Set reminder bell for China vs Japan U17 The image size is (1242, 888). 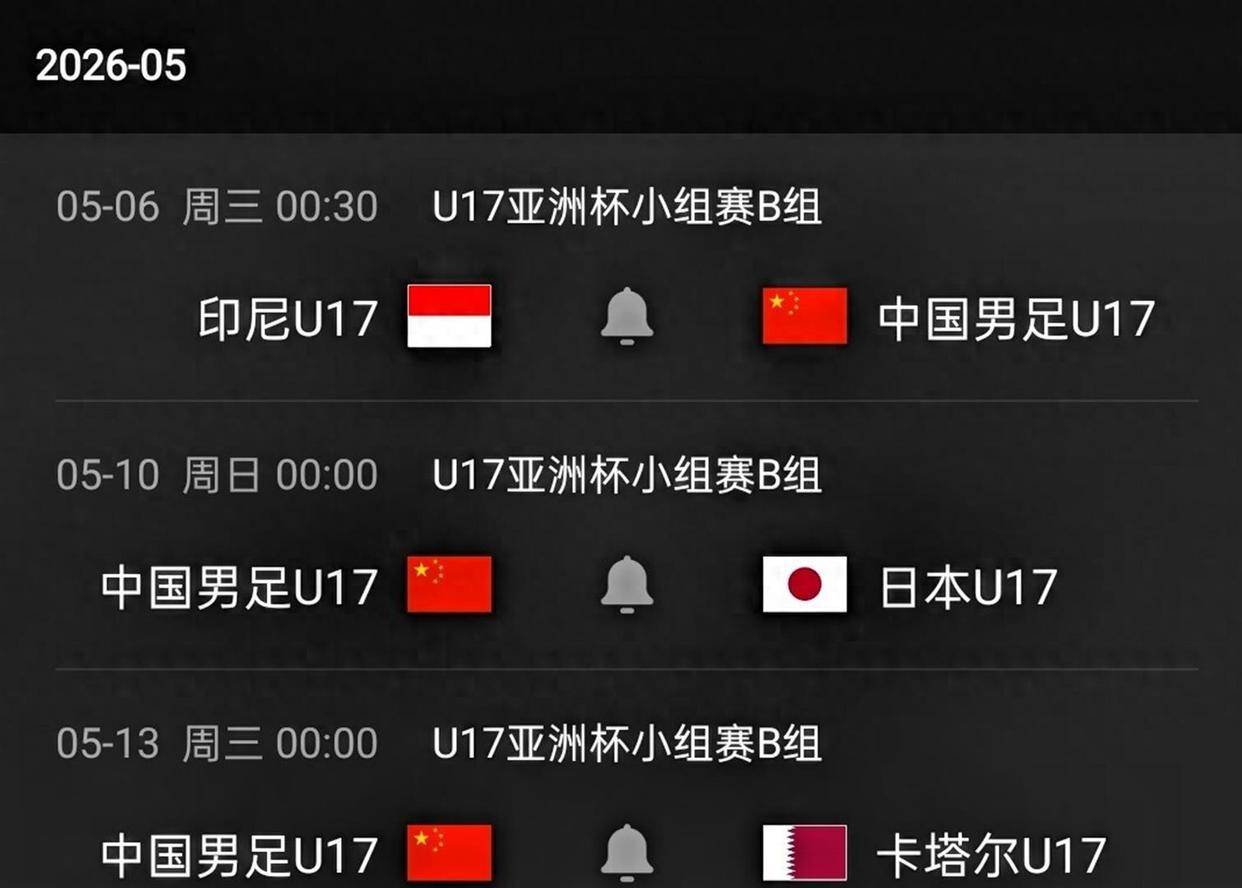pyautogui.click(x=627, y=584)
